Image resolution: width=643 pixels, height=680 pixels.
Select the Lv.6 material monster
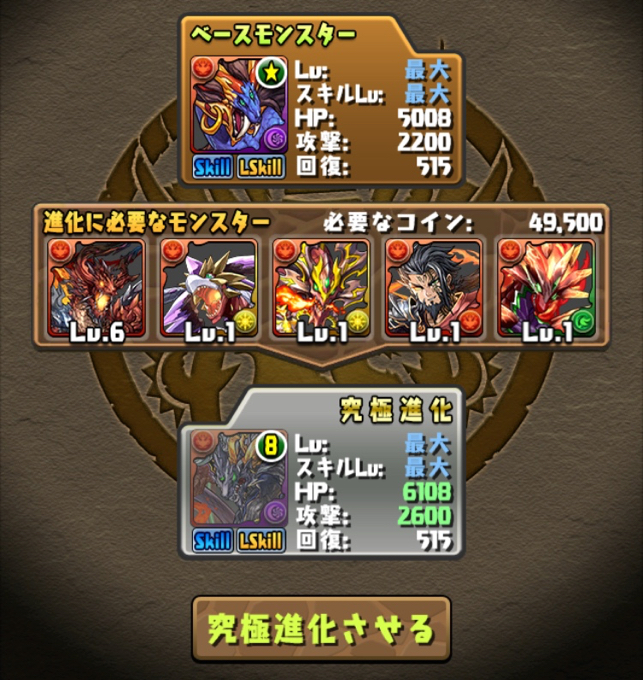(x=98, y=286)
